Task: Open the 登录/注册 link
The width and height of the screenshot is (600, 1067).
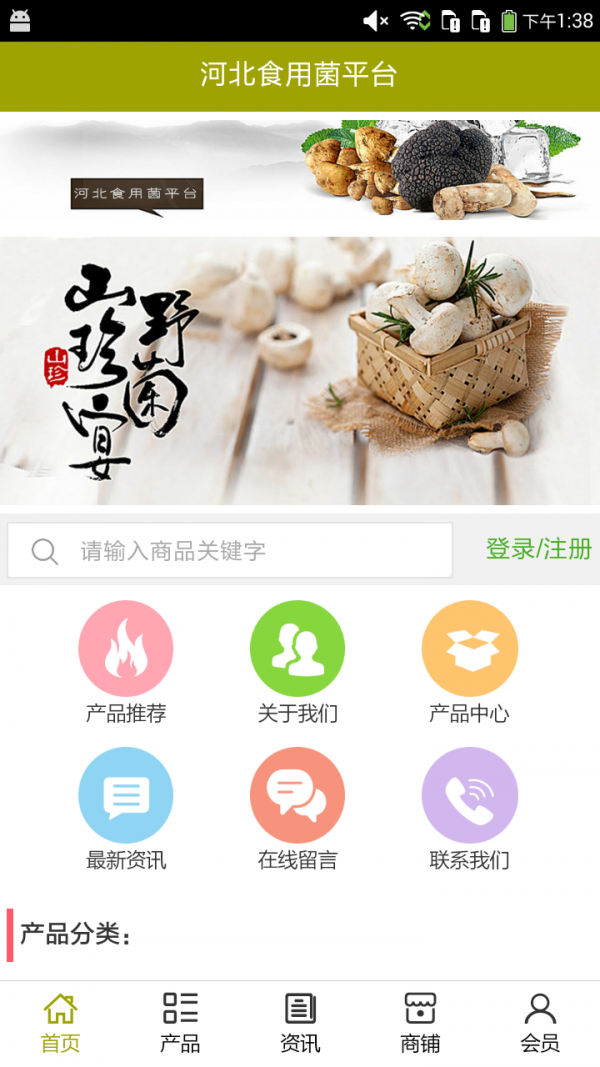Action: click(538, 549)
